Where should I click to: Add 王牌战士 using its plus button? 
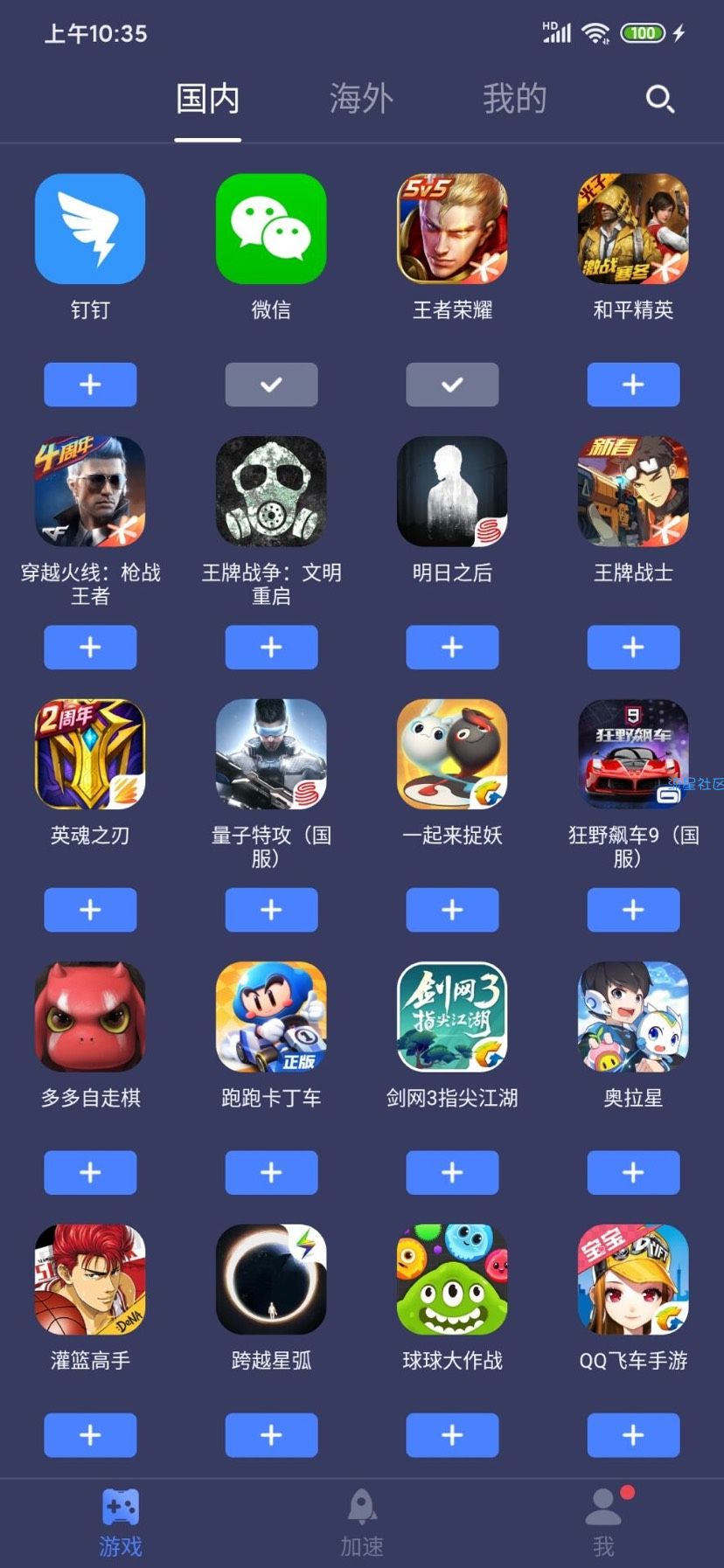point(633,648)
